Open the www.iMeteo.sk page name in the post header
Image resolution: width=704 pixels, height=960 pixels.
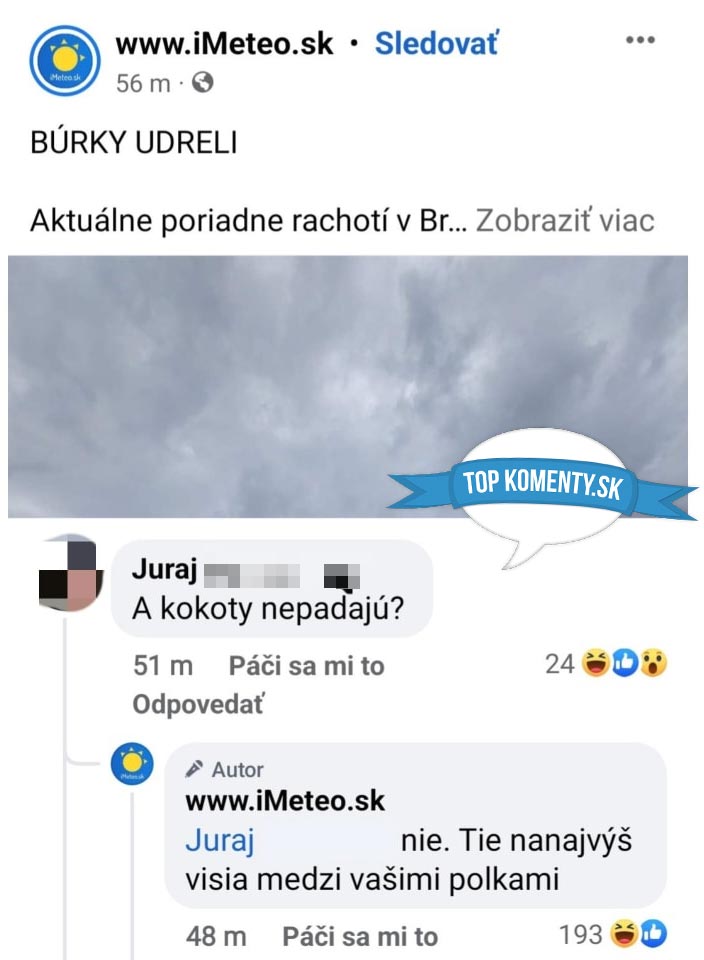click(224, 44)
